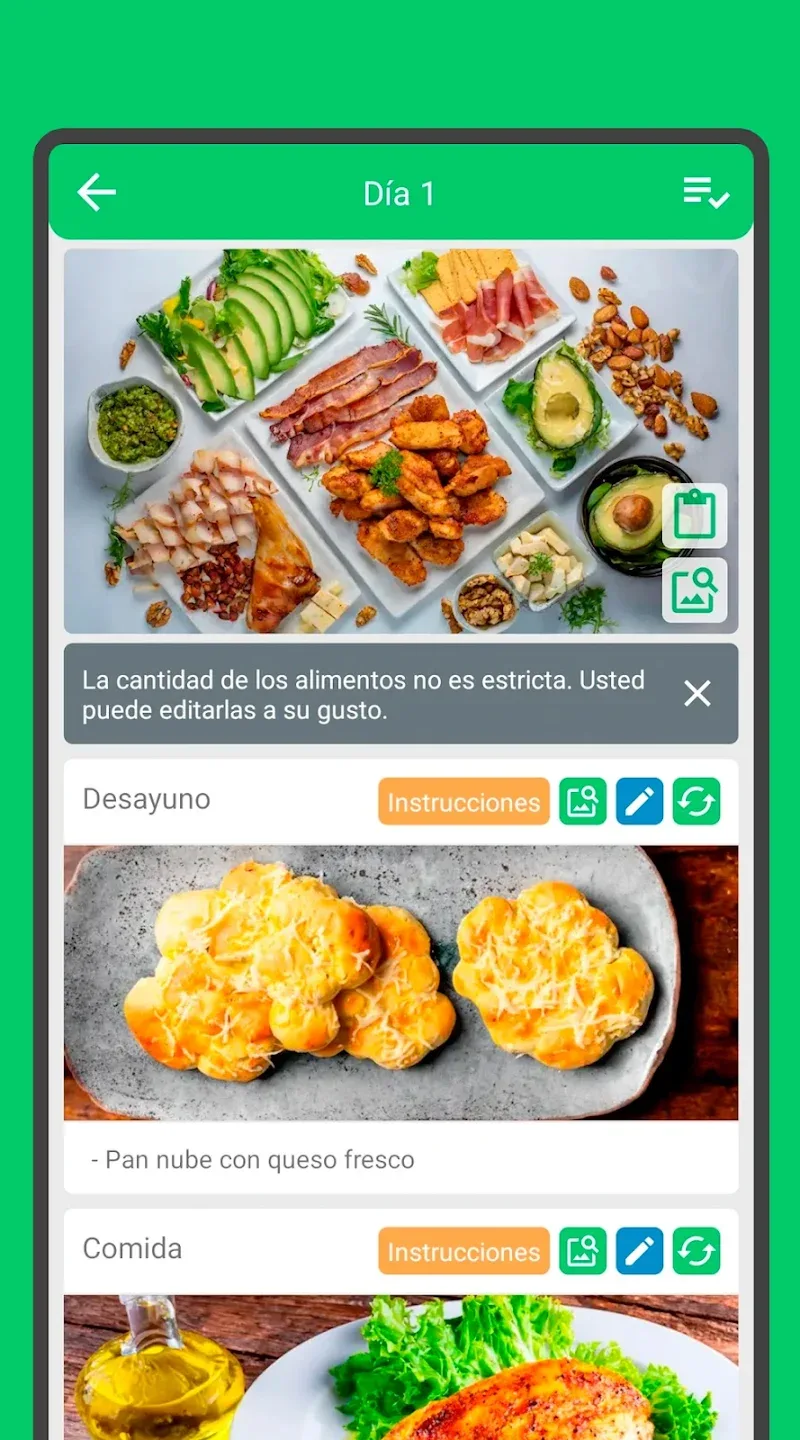Viewport: 800px width, 1440px height.
Task: Search an image for Desayuno
Action: 583,802
